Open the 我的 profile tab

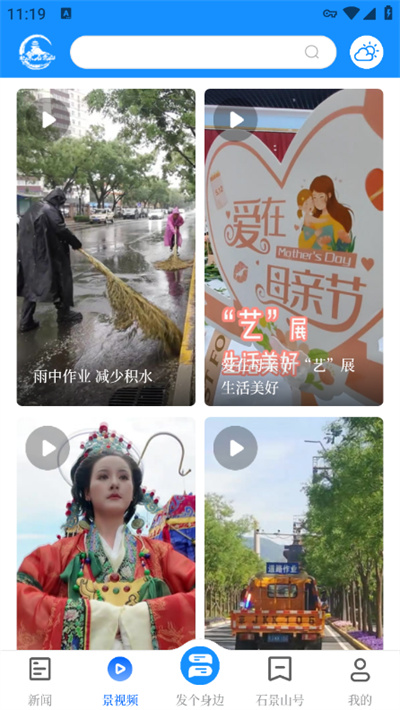click(x=360, y=681)
